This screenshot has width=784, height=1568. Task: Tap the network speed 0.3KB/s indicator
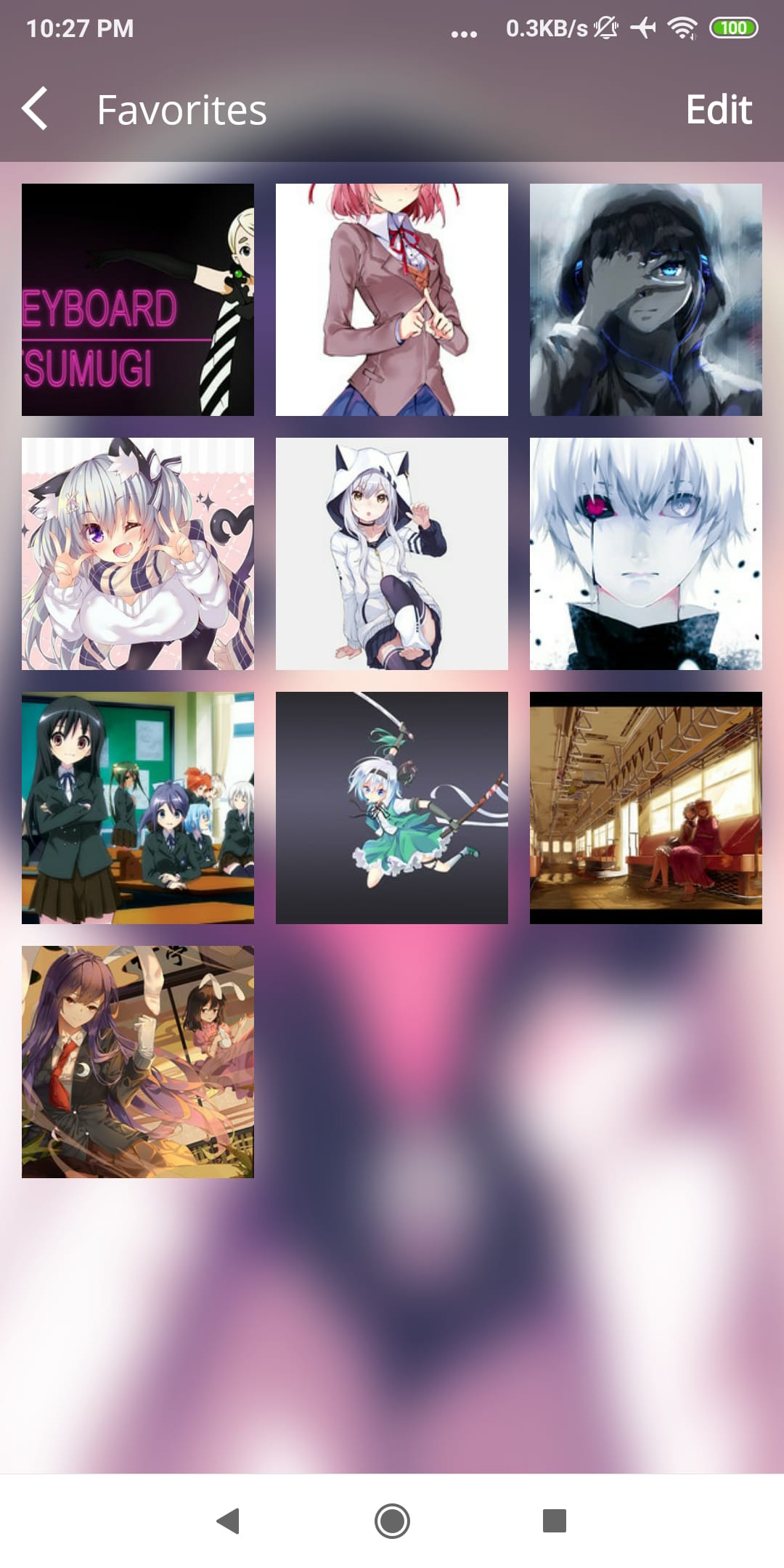tap(544, 29)
